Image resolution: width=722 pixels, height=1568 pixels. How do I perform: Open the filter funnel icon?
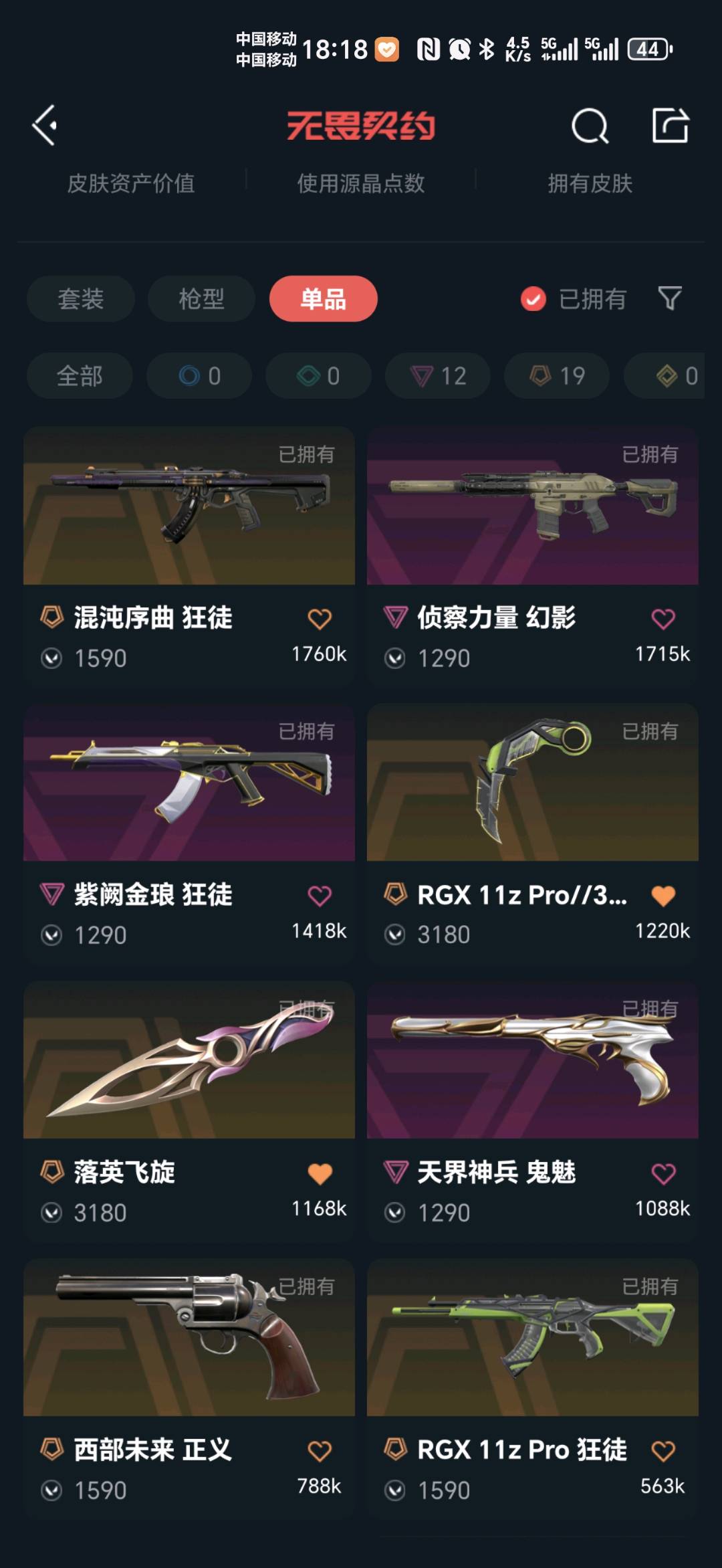coord(669,298)
